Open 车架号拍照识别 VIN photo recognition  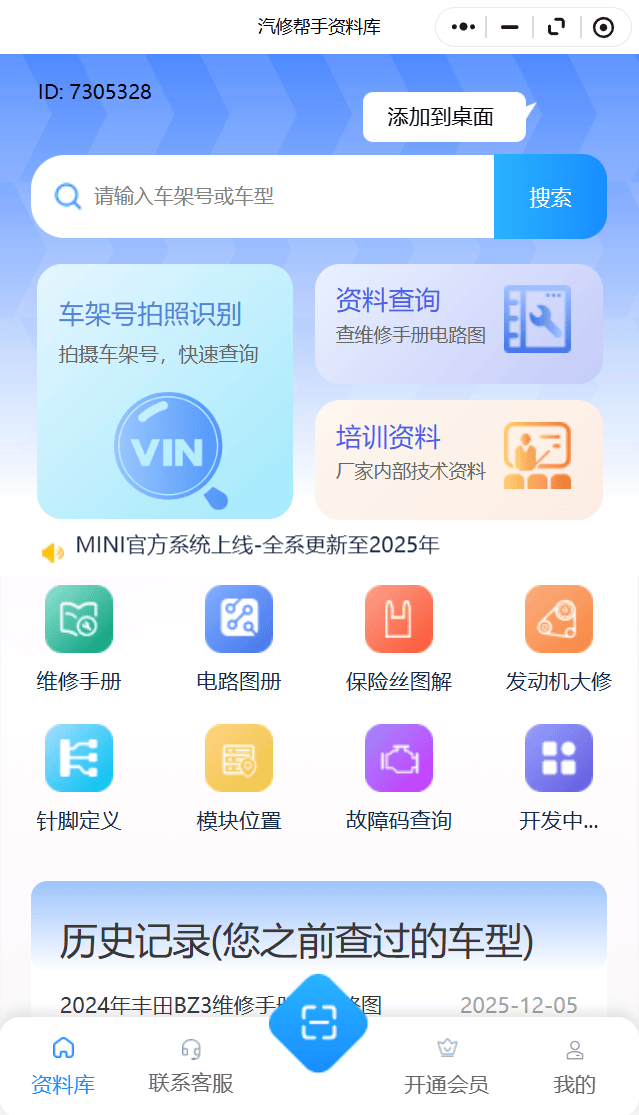(165, 391)
